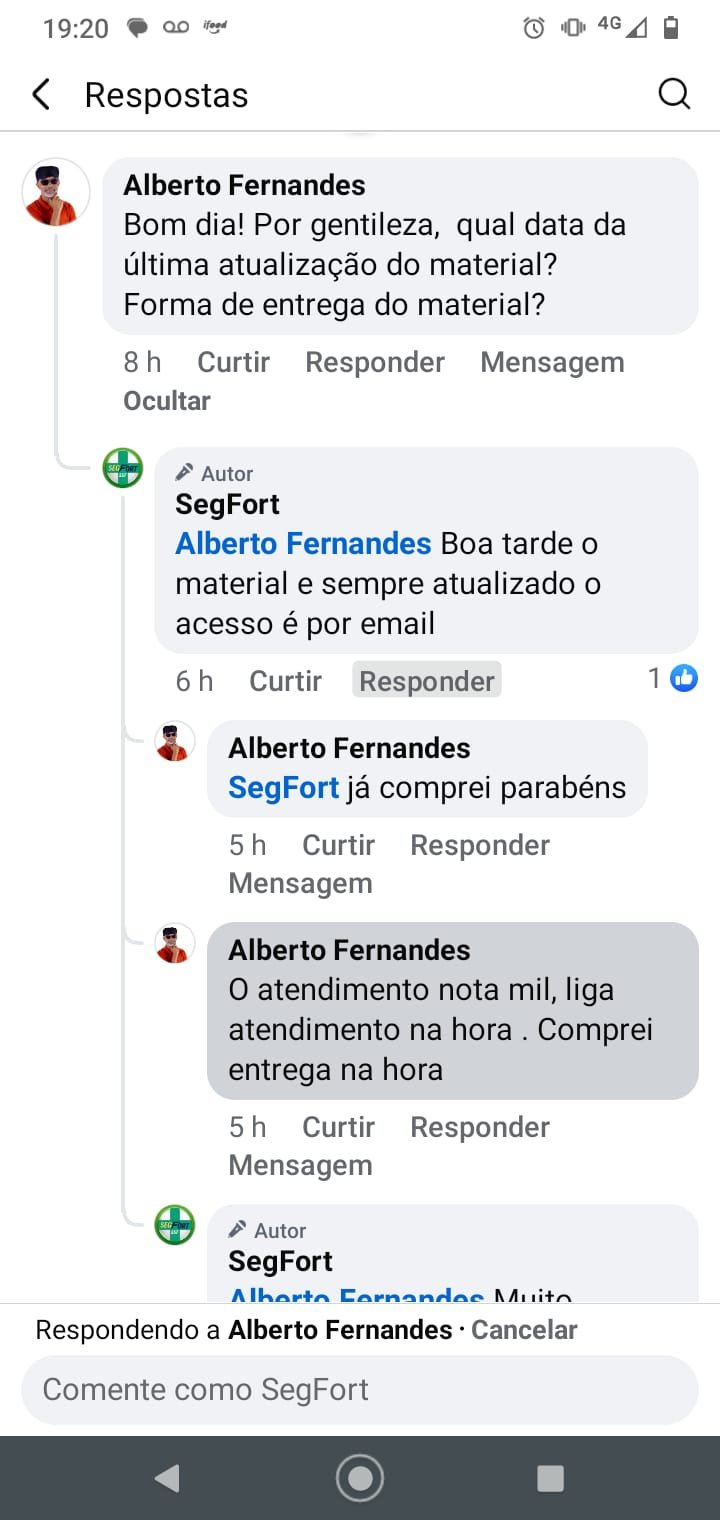Open the SegFort mention in Alberto's reply
Image resolution: width=720 pixels, height=1520 pixels.
(x=283, y=788)
